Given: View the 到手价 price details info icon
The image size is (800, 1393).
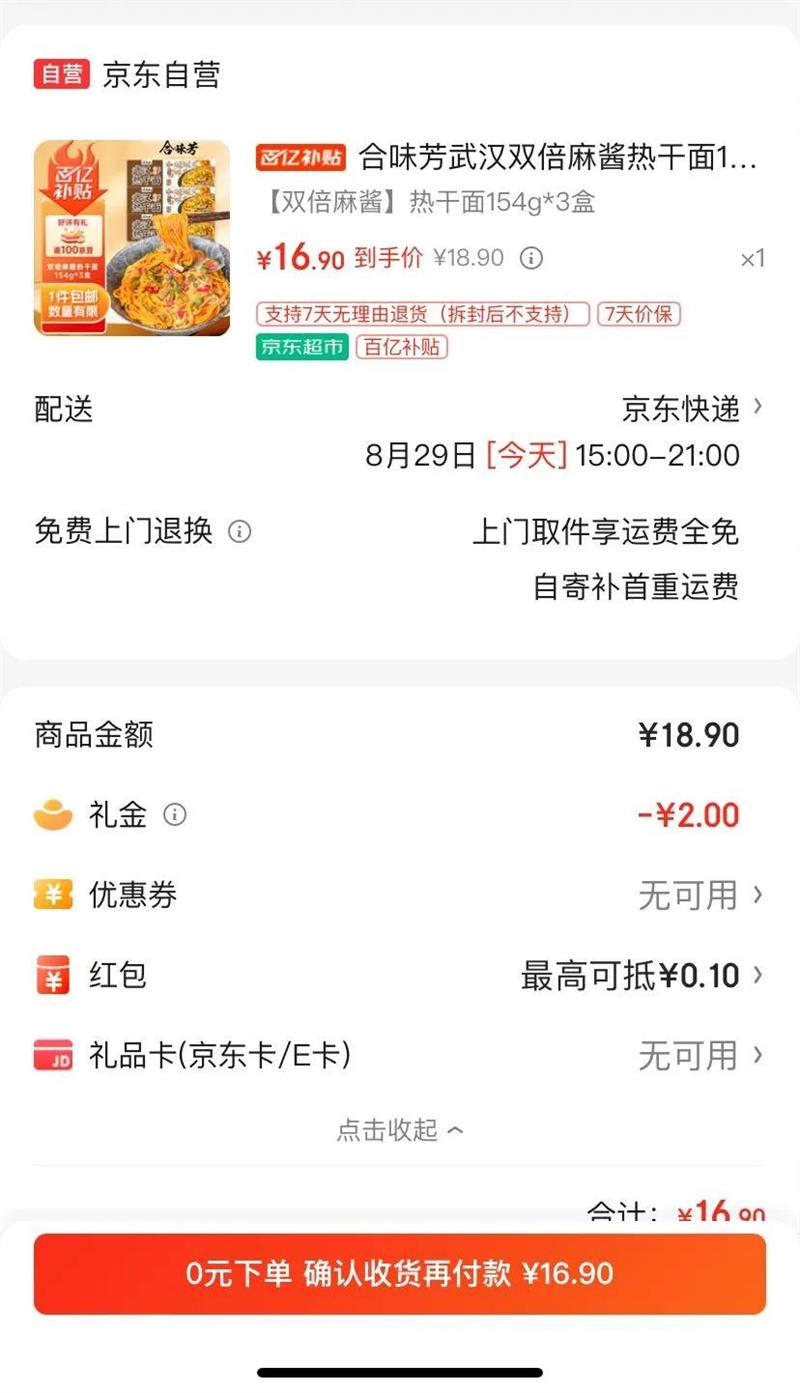Looking at the screenshot, I should [x=532, y=259].
